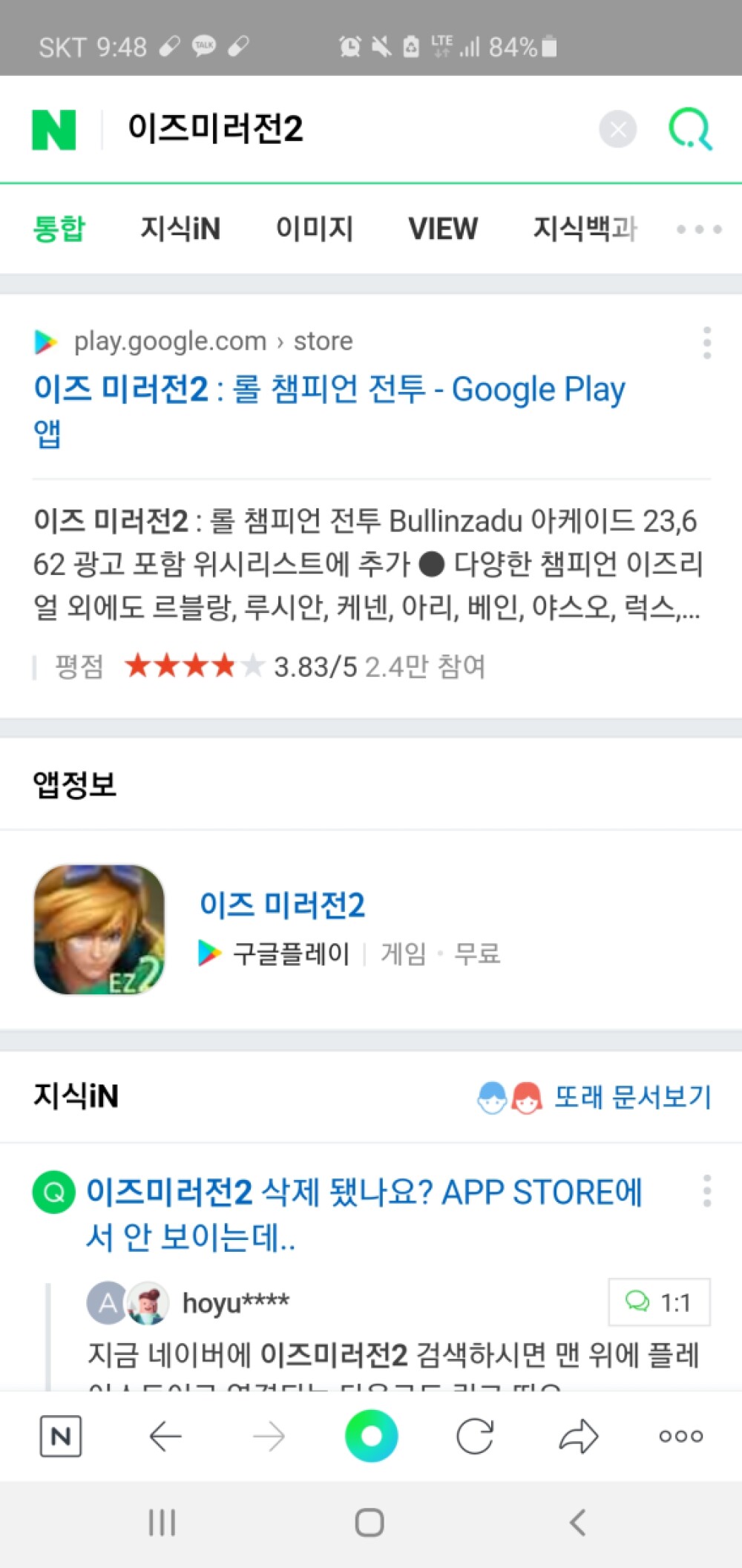
Task: Start 1:1 chat with hoyu****
Action: (659, 1302)
